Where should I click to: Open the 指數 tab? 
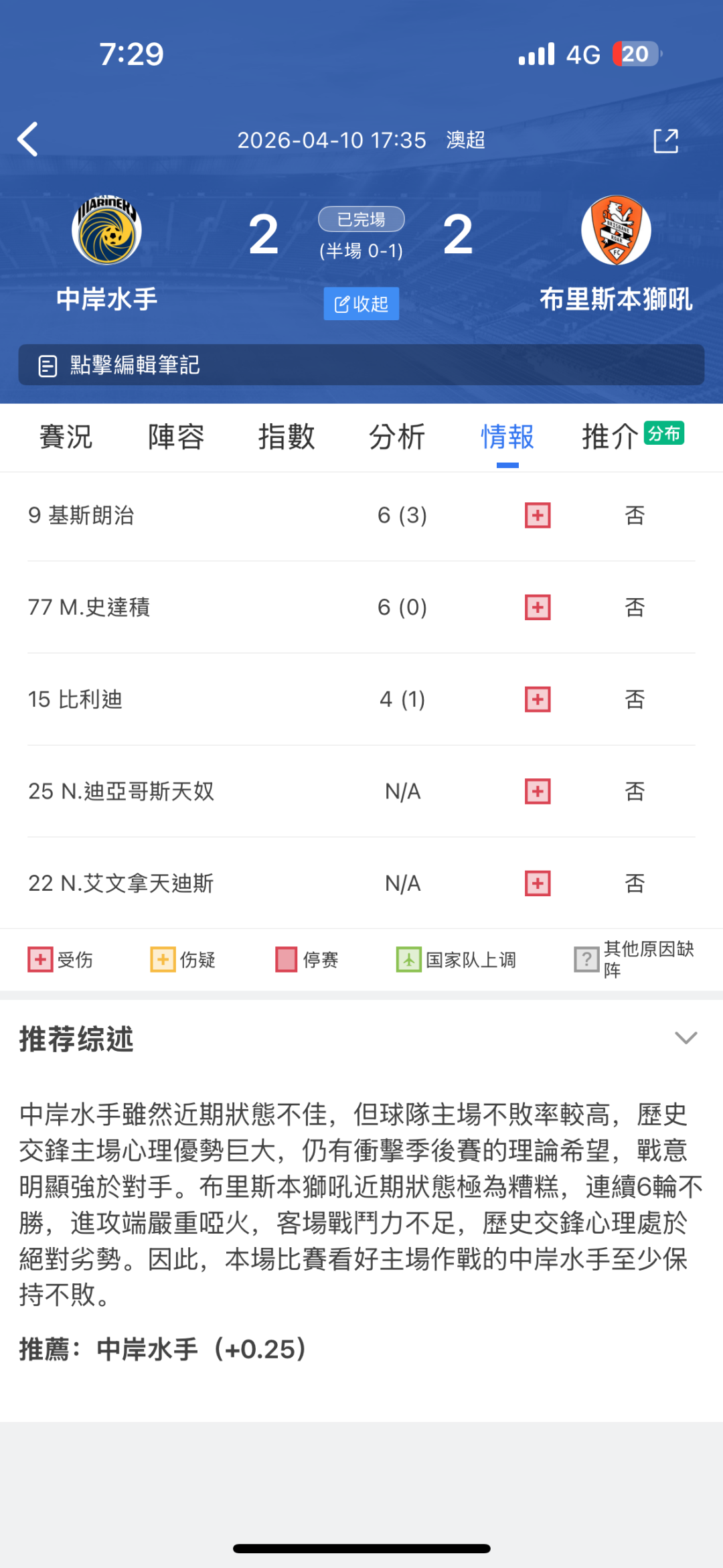[x=287, y=437]
